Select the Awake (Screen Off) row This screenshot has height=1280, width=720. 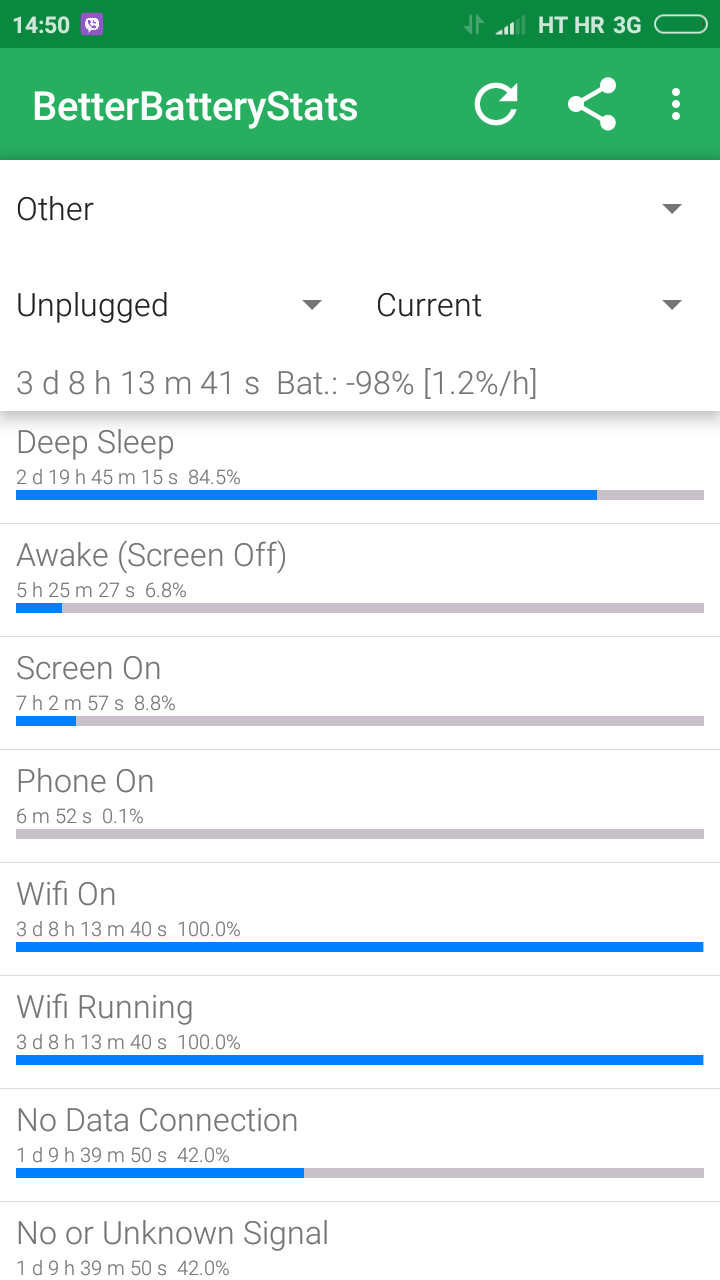[x=360, y=580]
